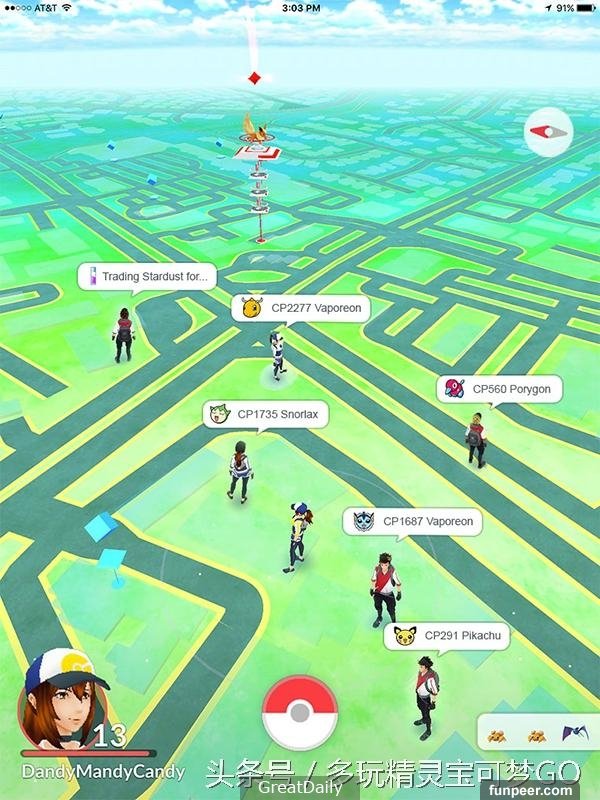Tap the CP2277 Vaporeon trainer bubble
This screenshot has height=800, width=600.
coord(300,308)
